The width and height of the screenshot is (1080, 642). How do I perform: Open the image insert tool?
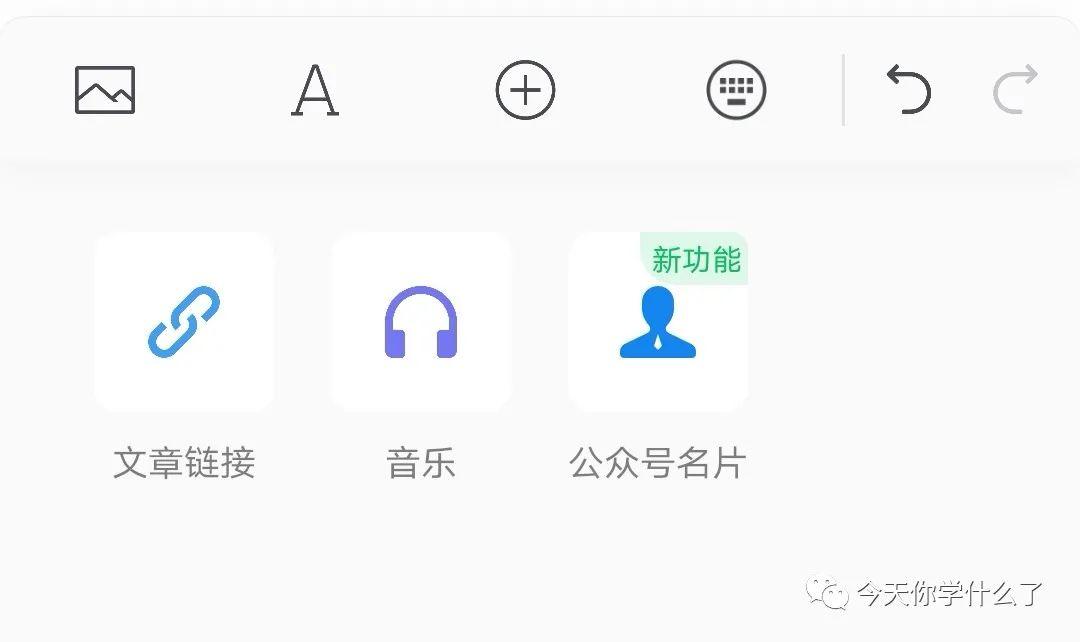[105, 90]
